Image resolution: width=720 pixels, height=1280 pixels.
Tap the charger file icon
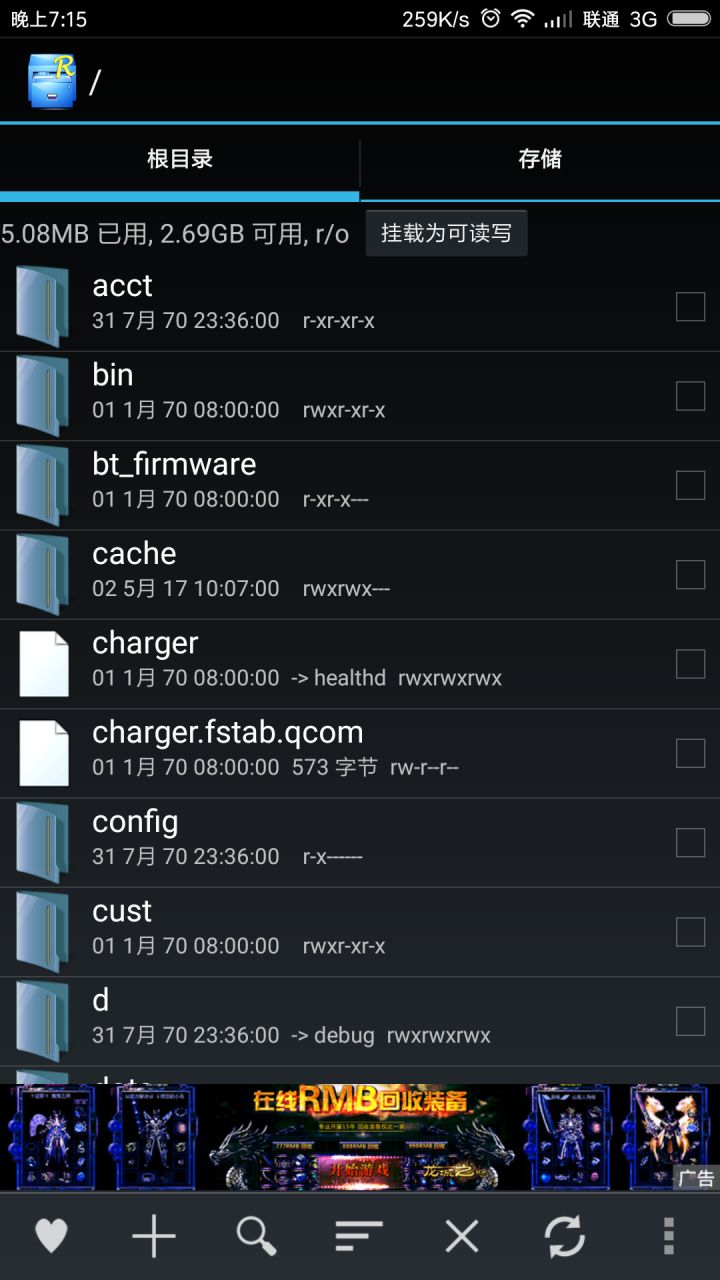(x=42, y=663)
